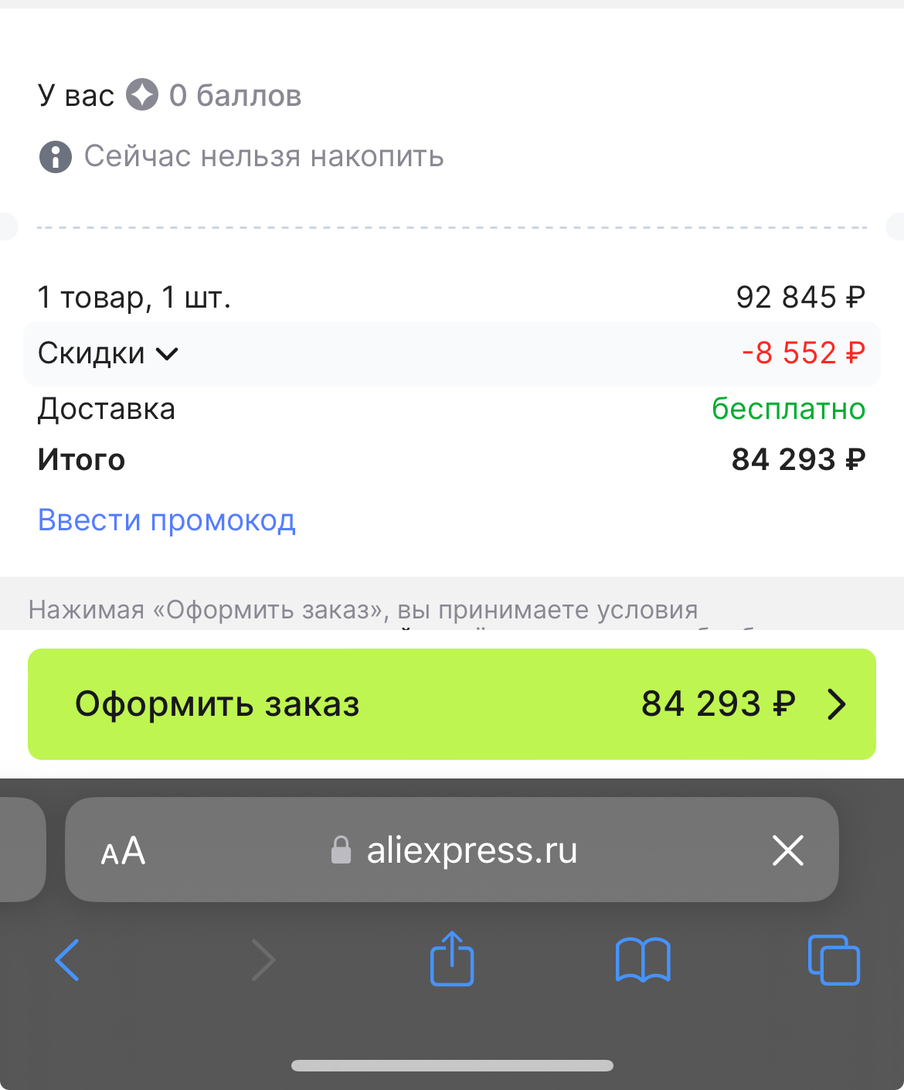This screenshot has width=904, height=1090.
Task: Open the Ввести промокод link
Action: coord(166,520)
